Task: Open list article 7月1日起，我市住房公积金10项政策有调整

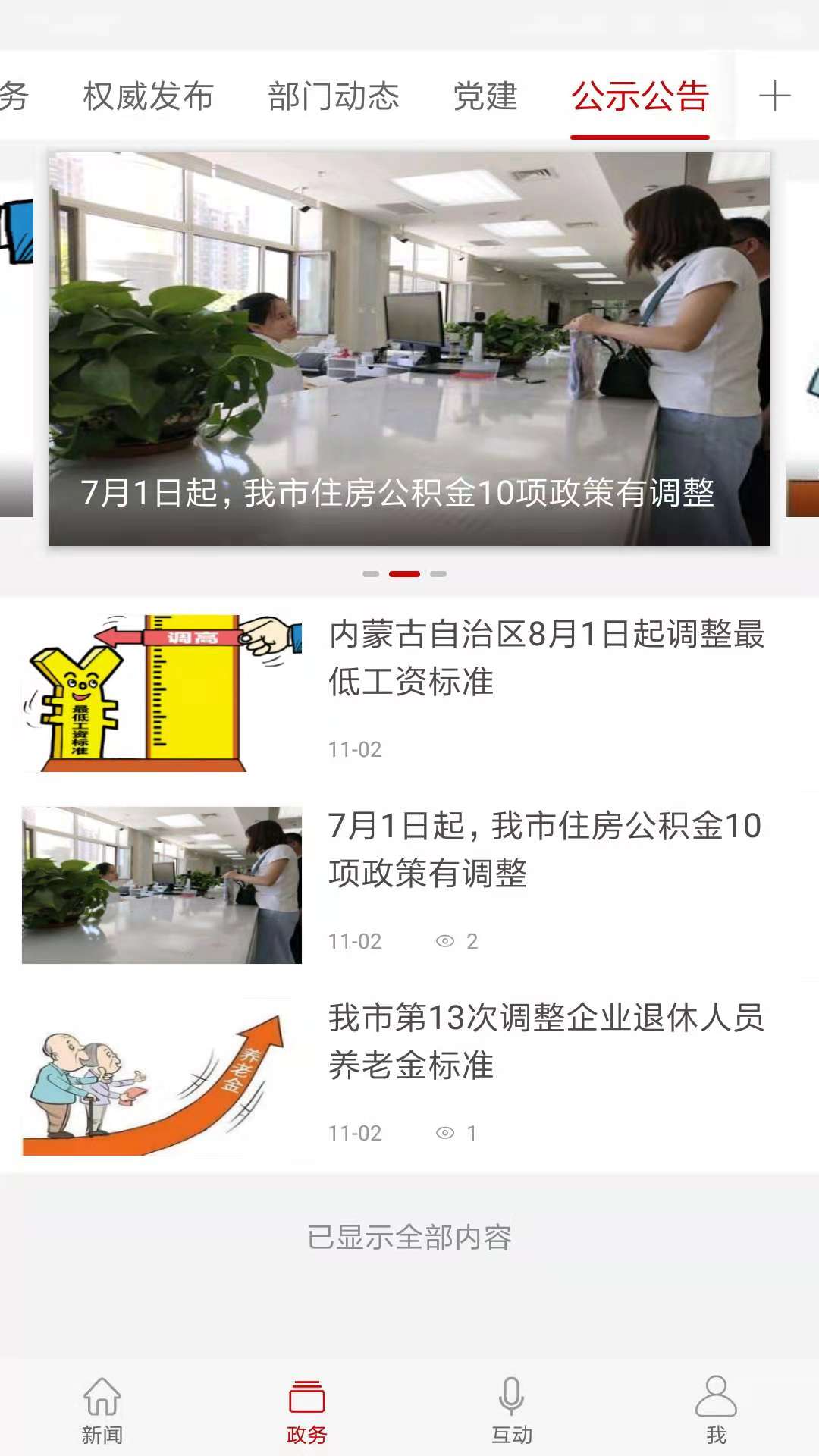Action: [x=544, y=849]
